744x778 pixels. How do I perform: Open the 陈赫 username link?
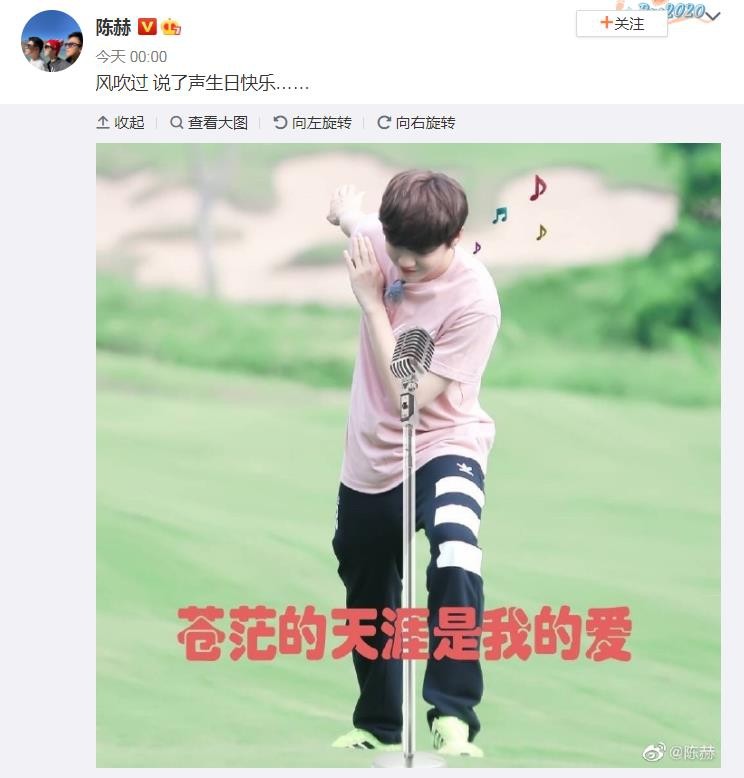113,27
